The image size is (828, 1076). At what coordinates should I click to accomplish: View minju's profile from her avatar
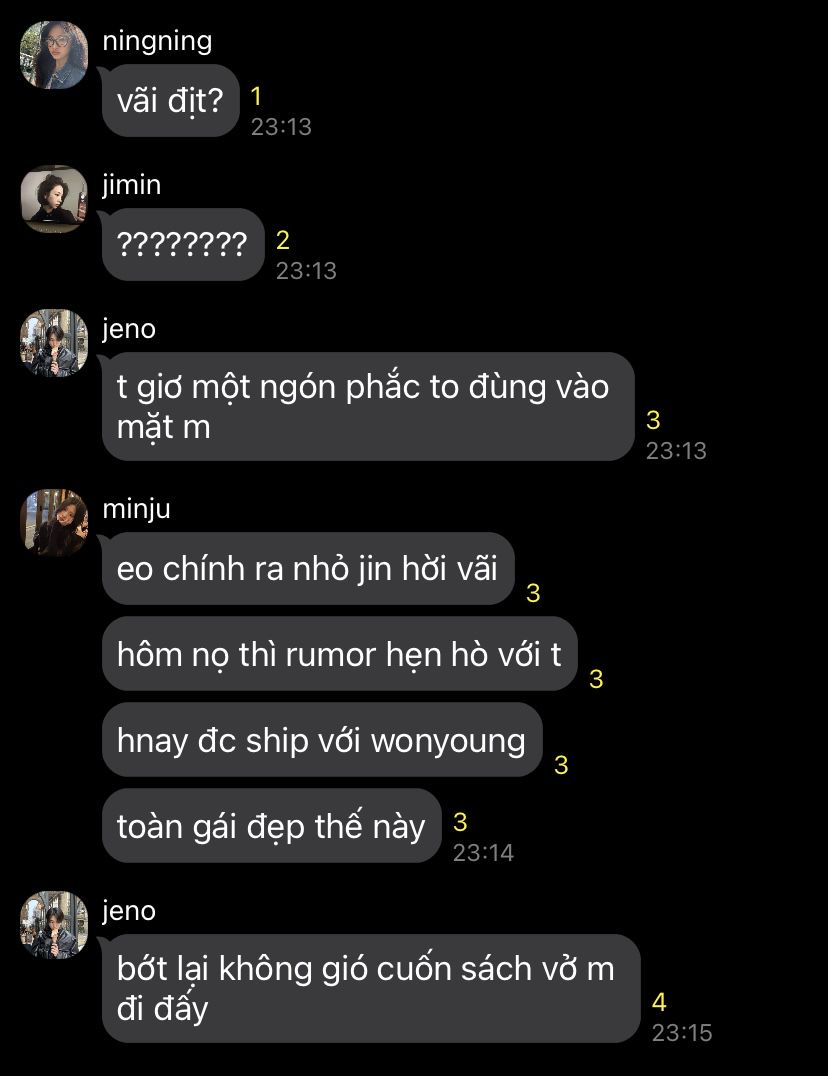54,522
